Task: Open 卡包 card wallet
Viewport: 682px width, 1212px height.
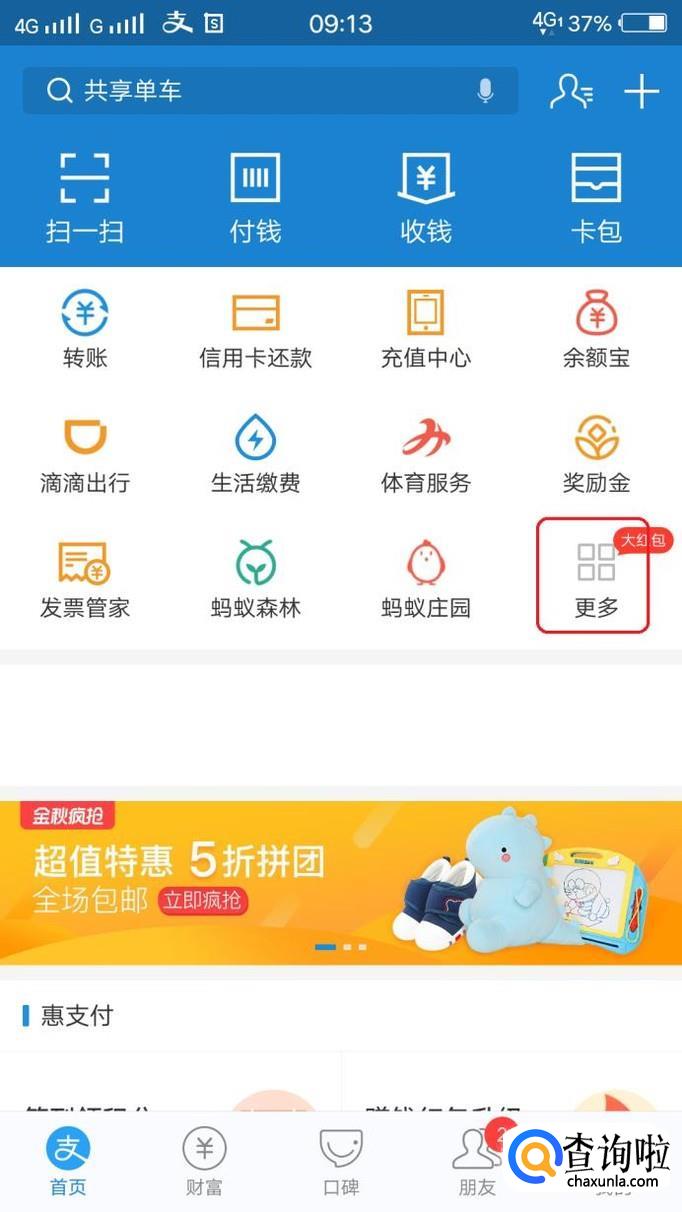Action: click(596, 197)
